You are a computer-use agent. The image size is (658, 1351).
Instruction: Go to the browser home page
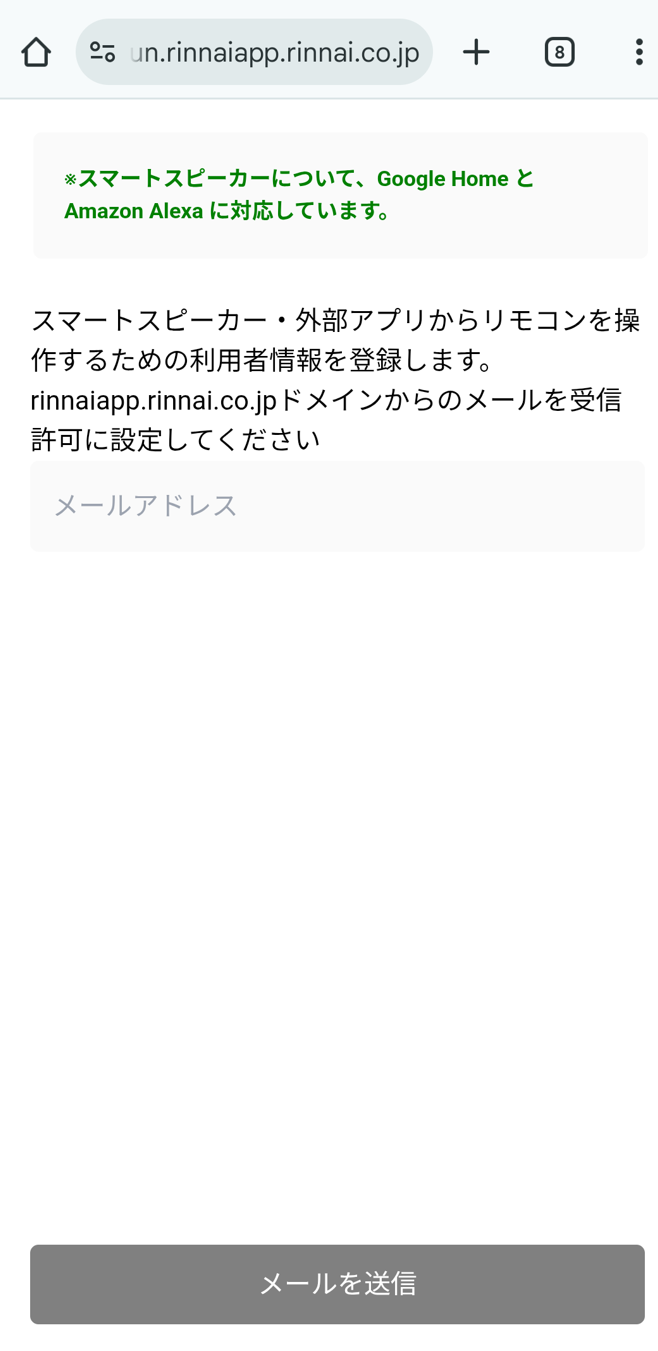36,52
